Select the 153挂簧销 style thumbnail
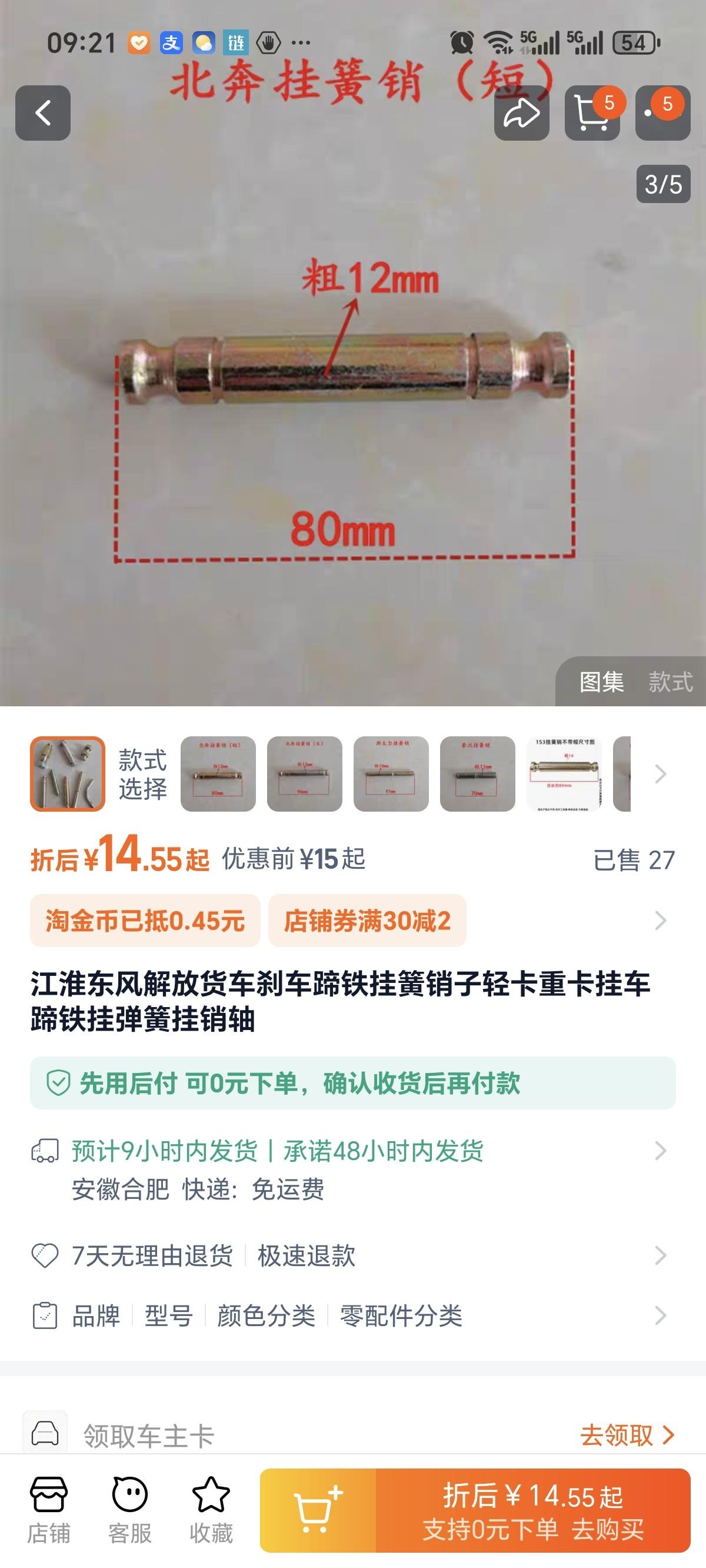 coord(564,773)
